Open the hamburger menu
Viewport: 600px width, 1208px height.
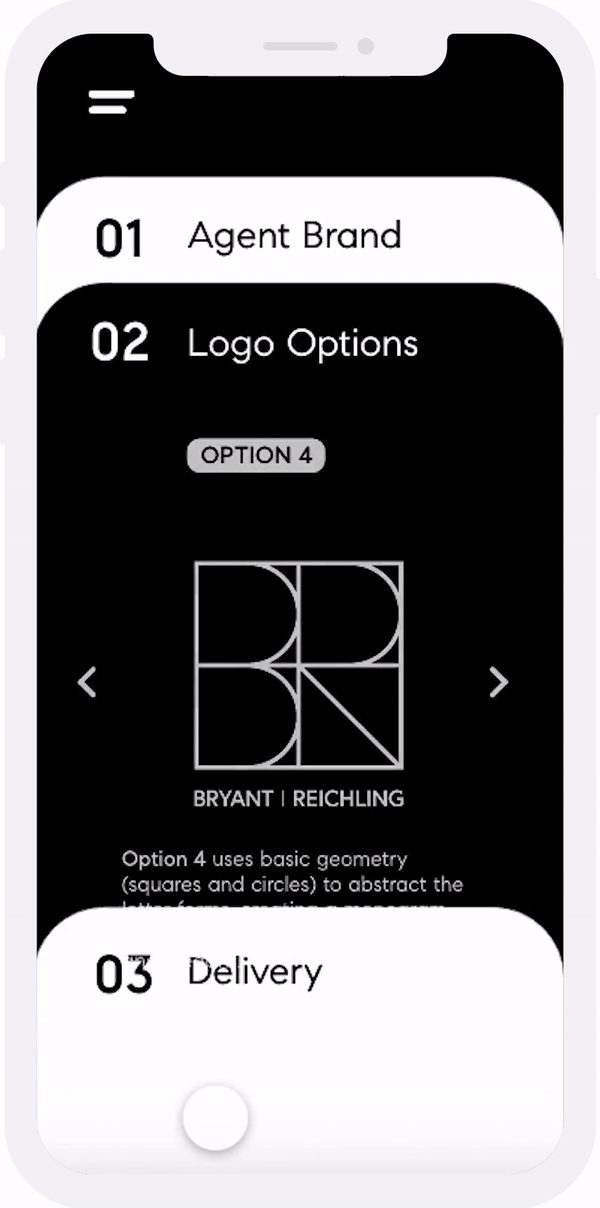coord(111,102)
